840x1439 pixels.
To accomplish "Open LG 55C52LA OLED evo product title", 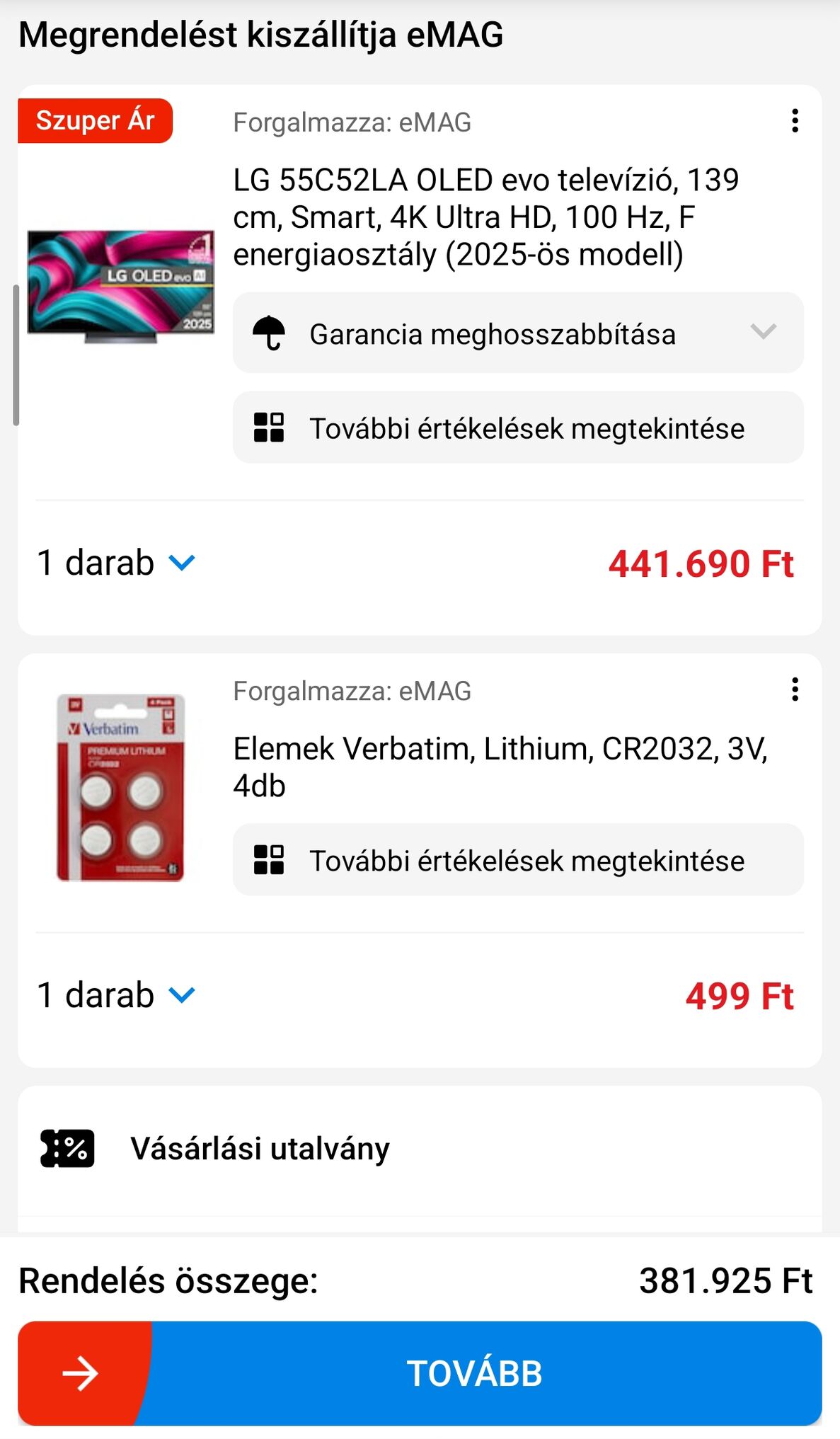I will click(485, 217).
